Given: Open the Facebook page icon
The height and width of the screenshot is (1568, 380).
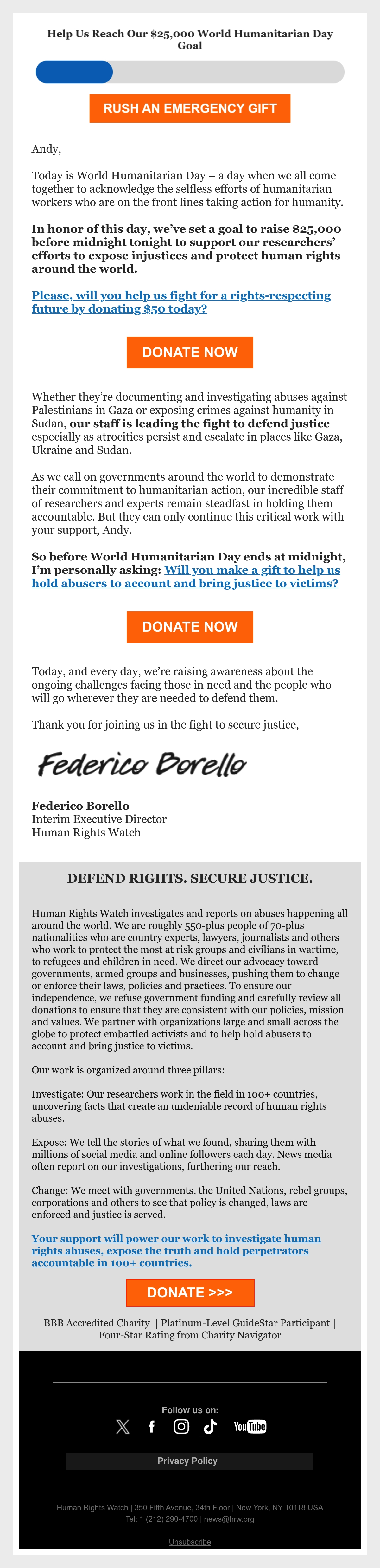Looking at the screenshot, I should point(152,1426).
